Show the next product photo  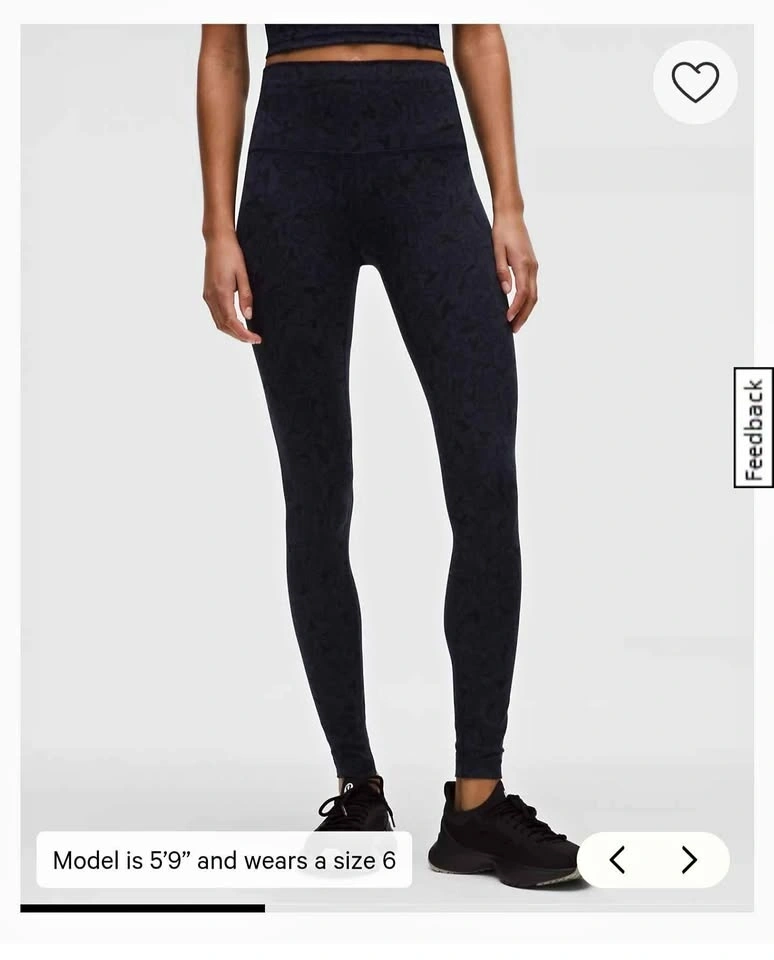[689, 860]
